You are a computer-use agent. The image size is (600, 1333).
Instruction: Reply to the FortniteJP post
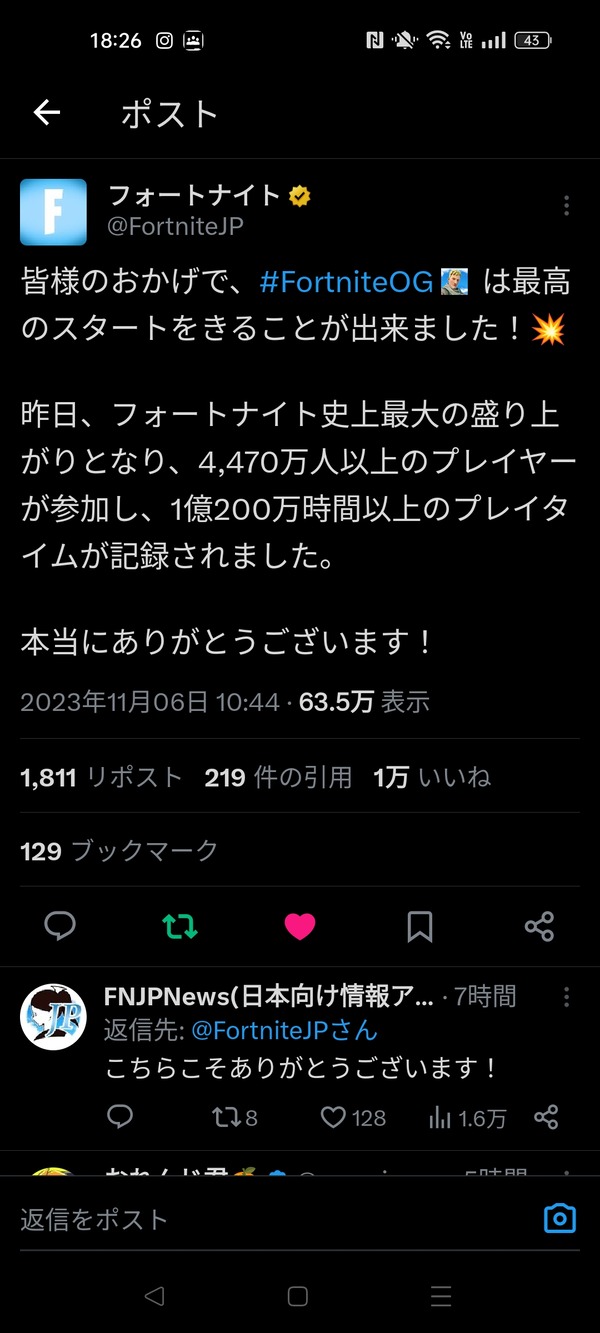61,927
